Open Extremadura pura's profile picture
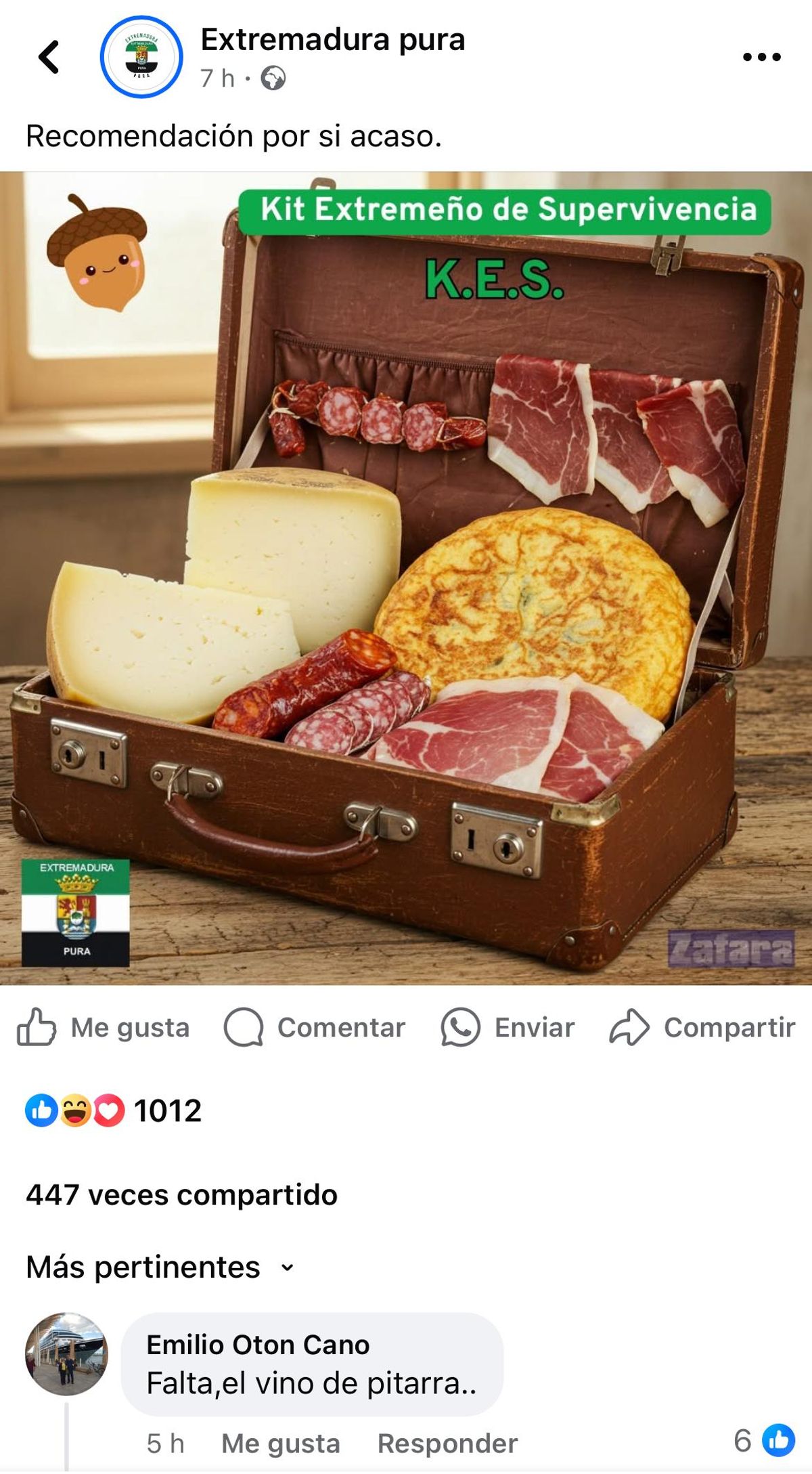Screen dimensions: 812x1474 pos(141,57)
